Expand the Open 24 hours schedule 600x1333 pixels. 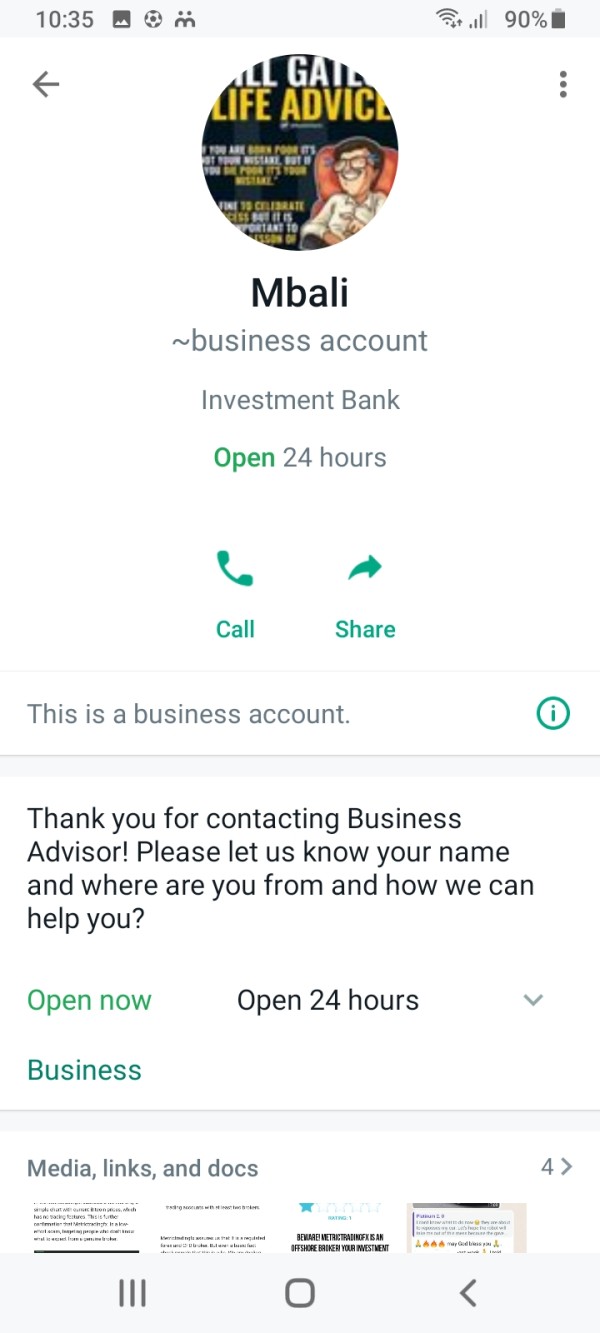point(534,1000)
